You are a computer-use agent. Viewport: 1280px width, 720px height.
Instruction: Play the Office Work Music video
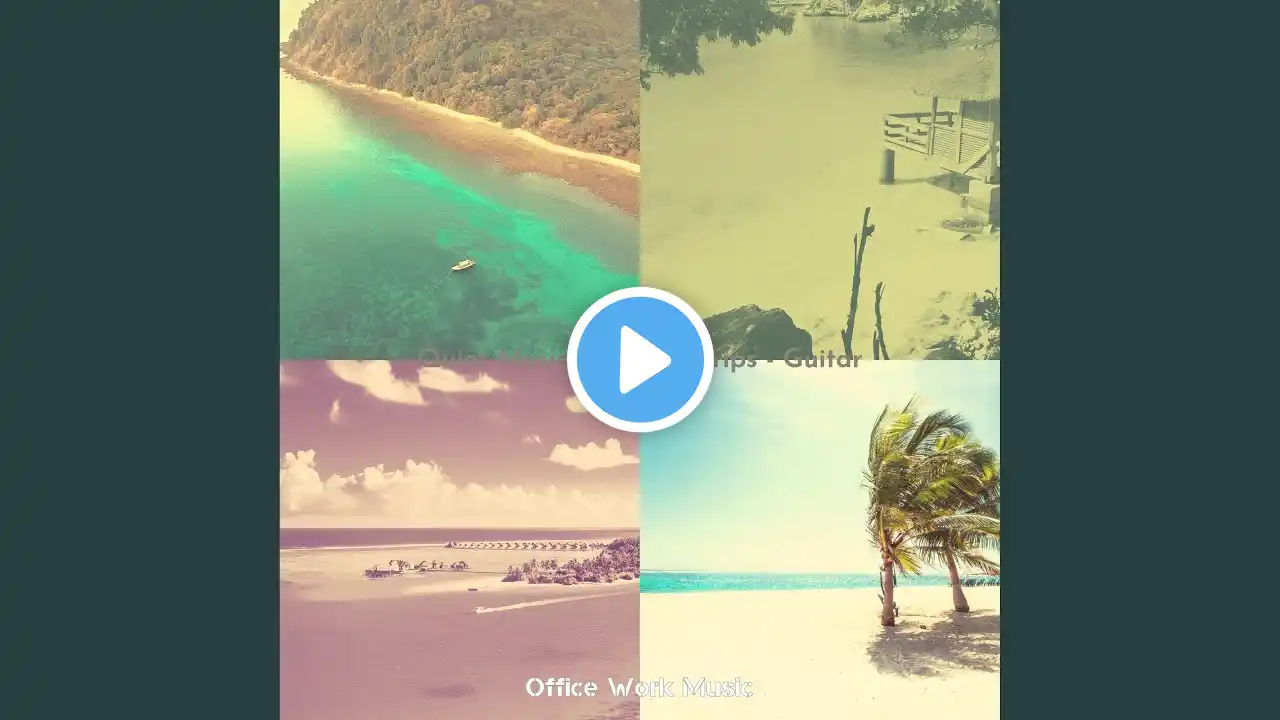pos(640,360)
